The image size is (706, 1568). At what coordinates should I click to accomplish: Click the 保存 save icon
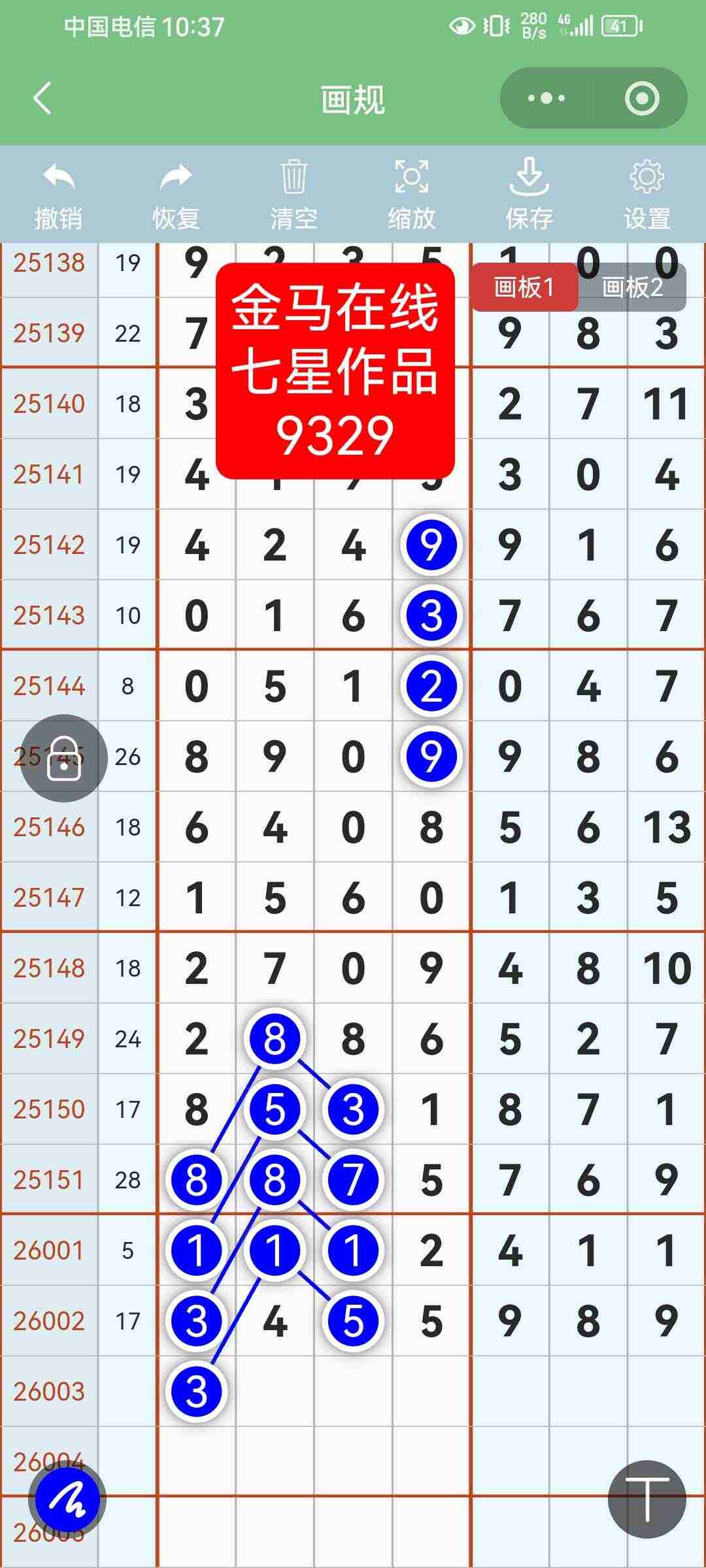[x=529, y=177]
